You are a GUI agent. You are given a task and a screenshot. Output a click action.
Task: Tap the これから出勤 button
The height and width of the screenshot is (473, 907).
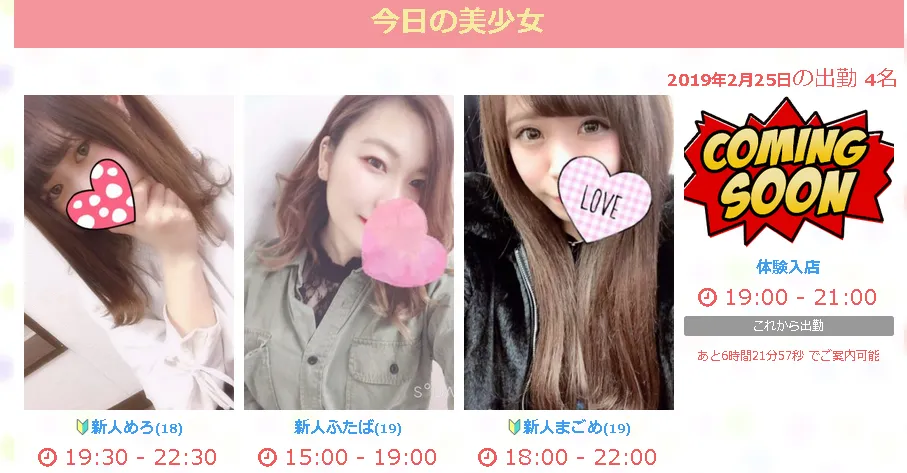click(x=788, y=326)
